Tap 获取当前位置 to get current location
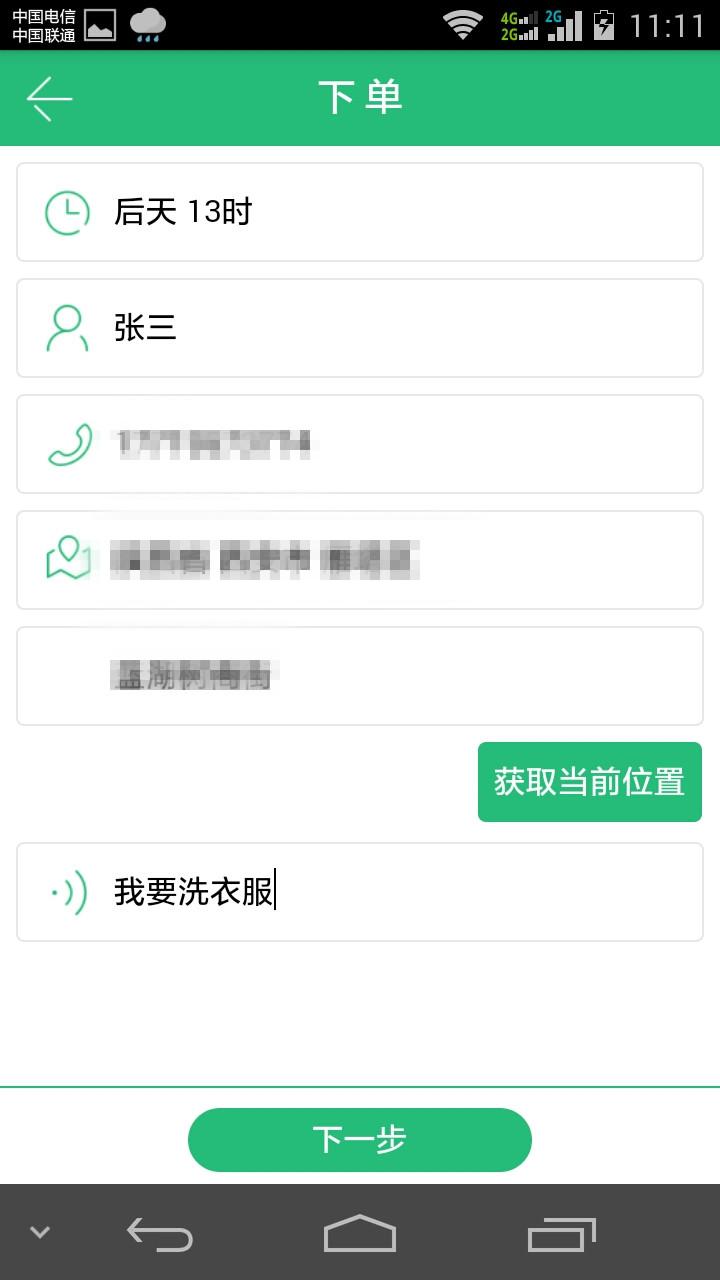Viewport: 720px width, 1280px height. tap(589, 781)
